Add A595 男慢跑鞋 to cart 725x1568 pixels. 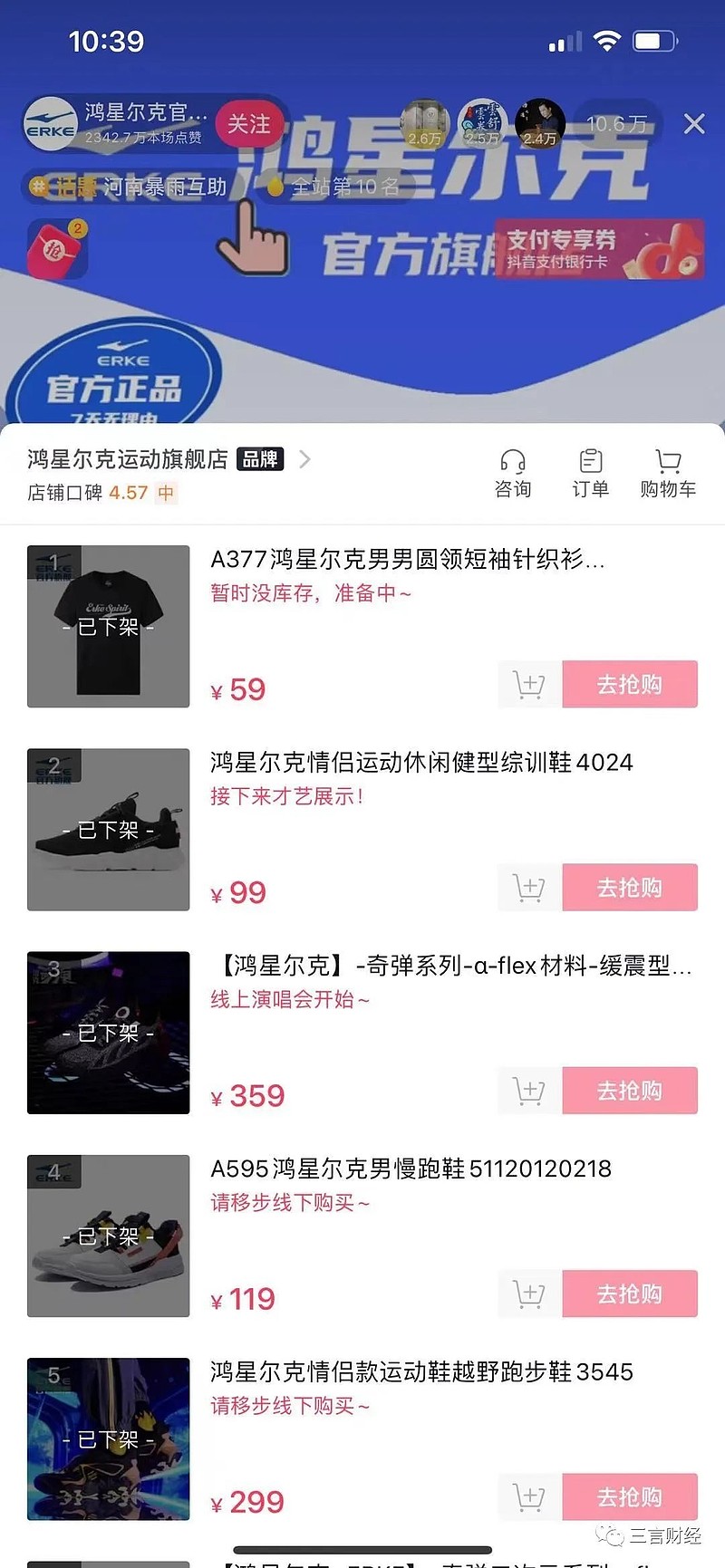[529, 1293]
